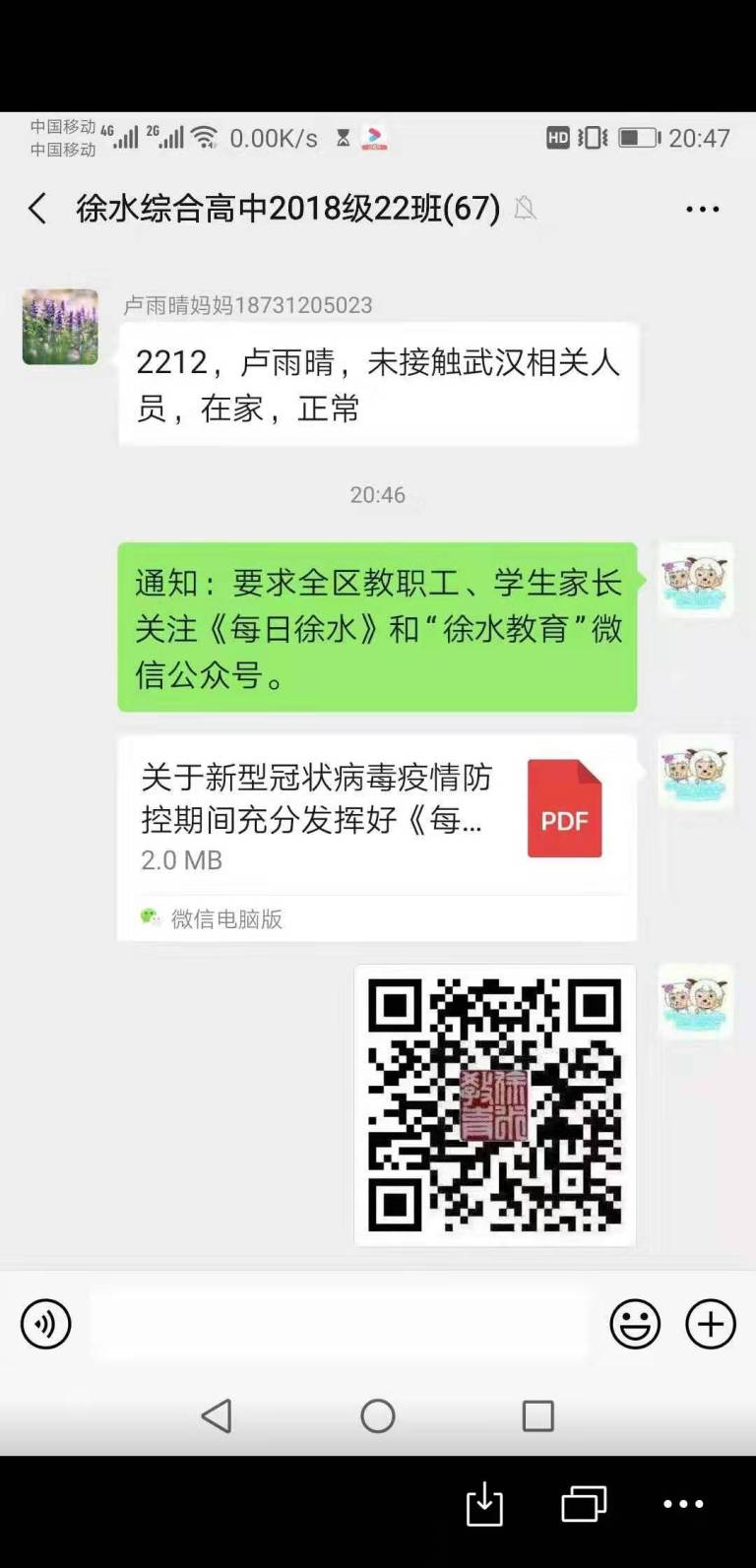This screenshot has width=756, height=1568.
Task: Go back from the group chat
Action: pyautogui.click(x=37, y=209)
